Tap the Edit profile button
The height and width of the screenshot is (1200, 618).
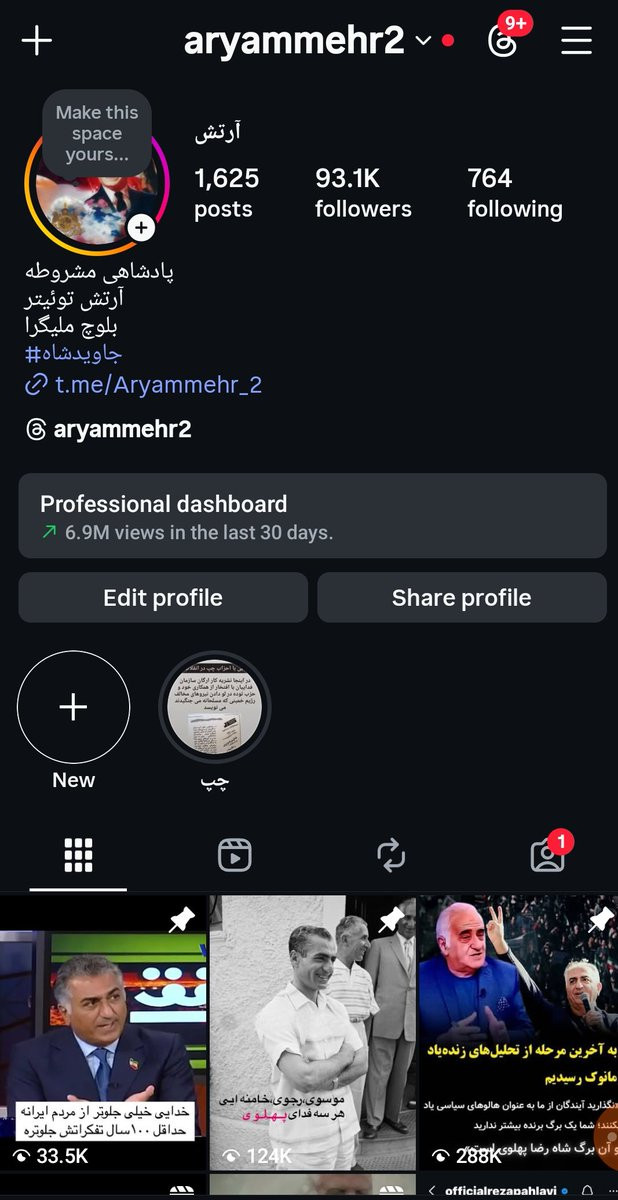pyautogui.click(x=163, y=598)
